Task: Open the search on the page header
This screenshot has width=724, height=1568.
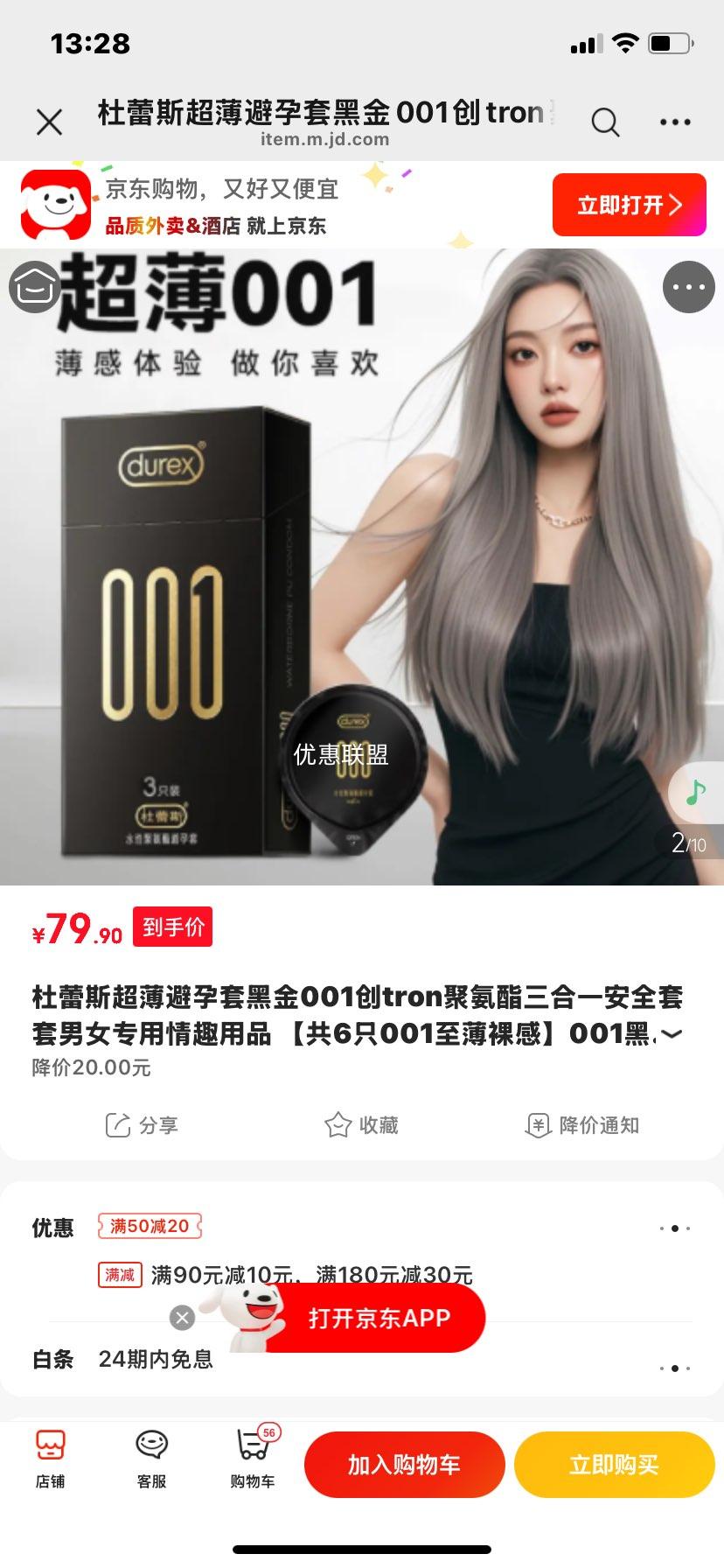Action: [x=605, y=122]
